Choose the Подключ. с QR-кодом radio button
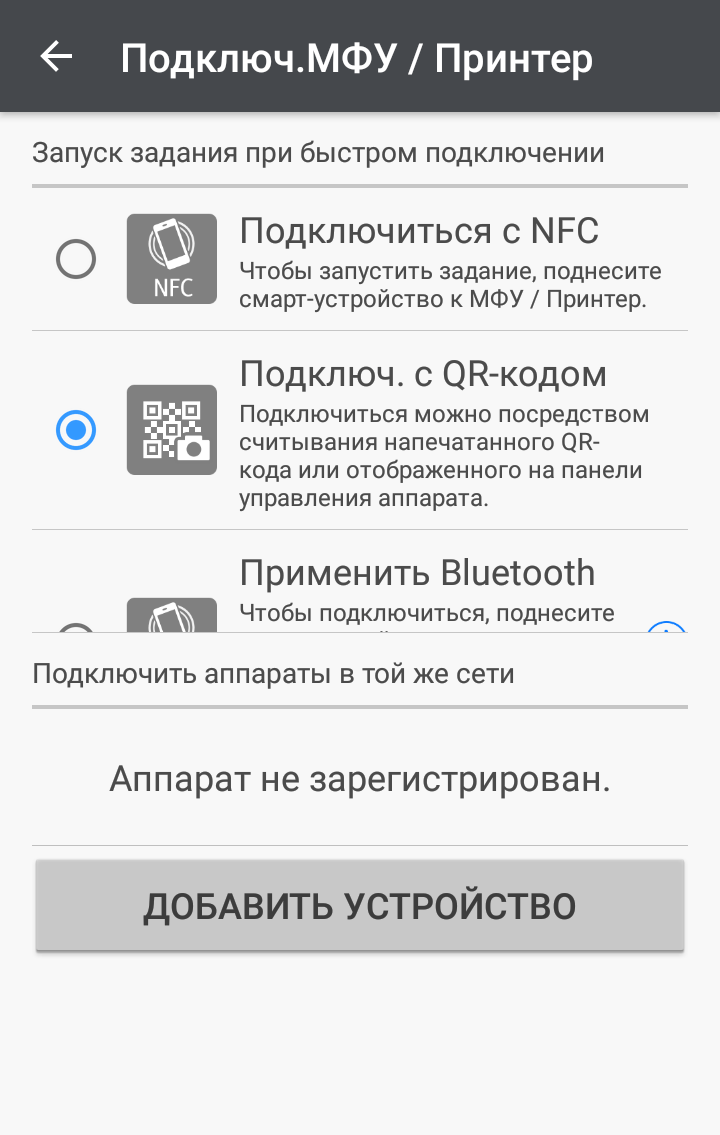Viewport: 720px width, 1135px height. click(x=76, y=431)
